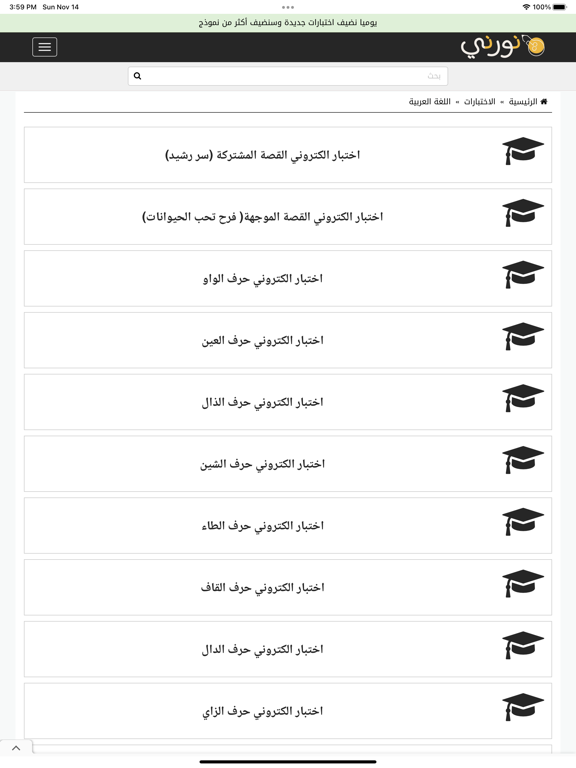Choose اختبار الكتروني حرف الزاي

click(x=288, y=711)
